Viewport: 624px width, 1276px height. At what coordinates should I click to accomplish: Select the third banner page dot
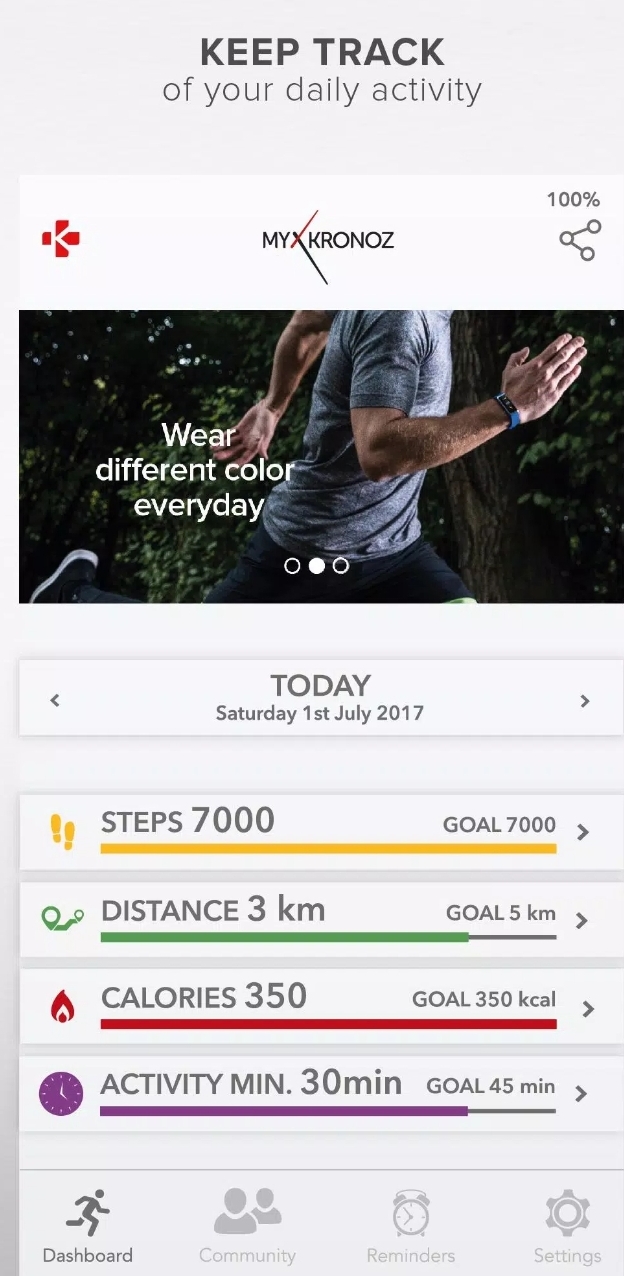tap(341, 566)
